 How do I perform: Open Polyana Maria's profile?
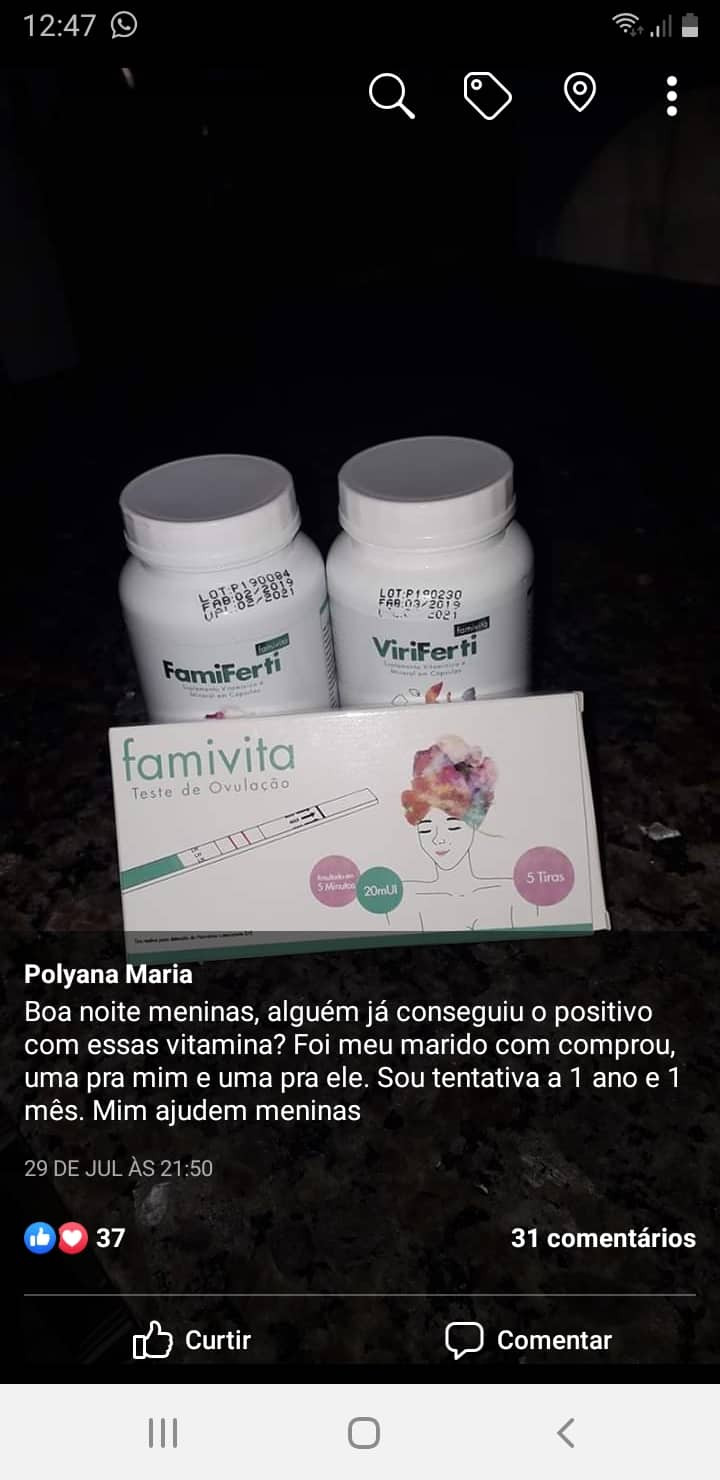tap(108, 973)
